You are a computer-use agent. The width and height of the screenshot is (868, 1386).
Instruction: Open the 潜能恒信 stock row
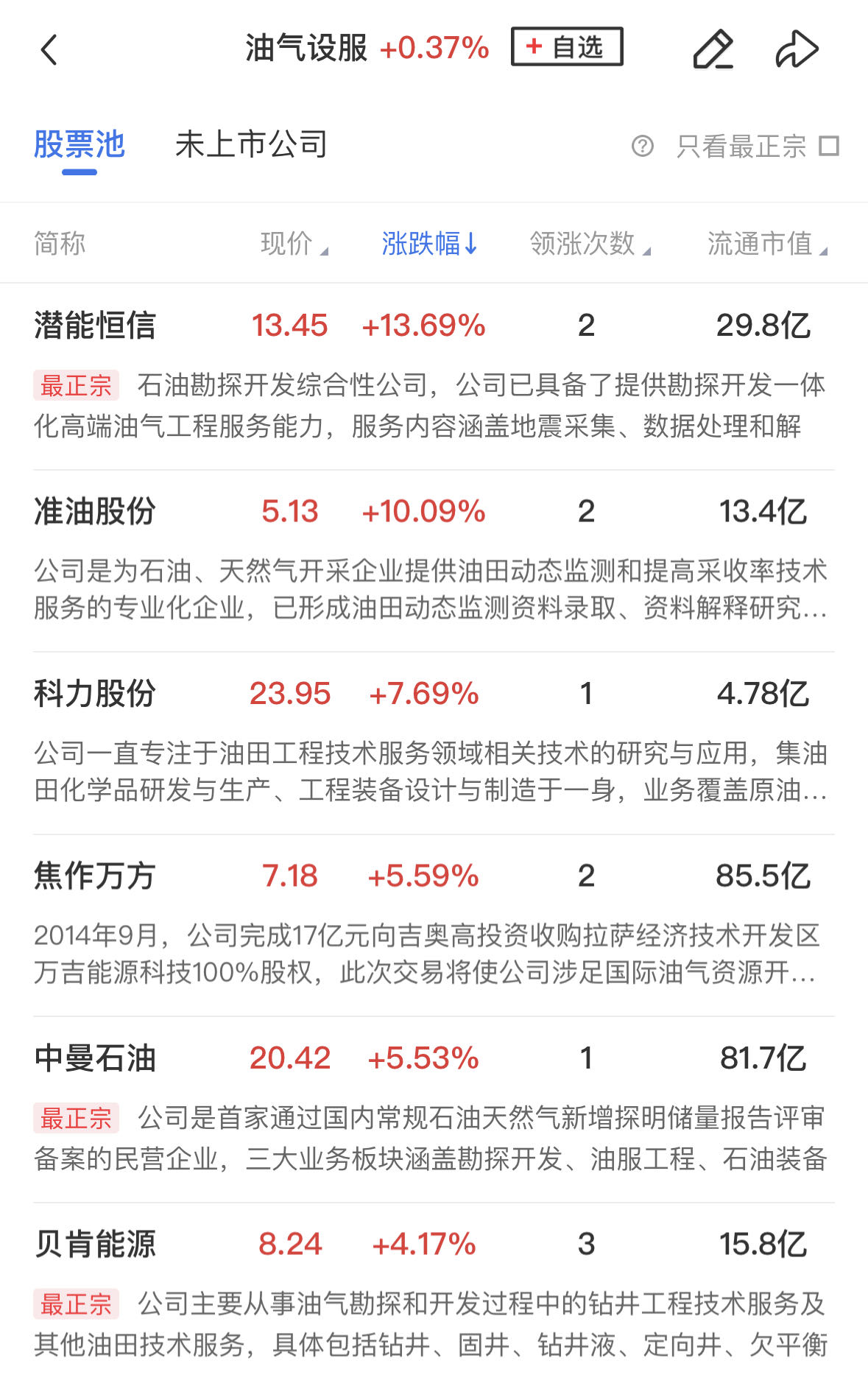[95, 326]
